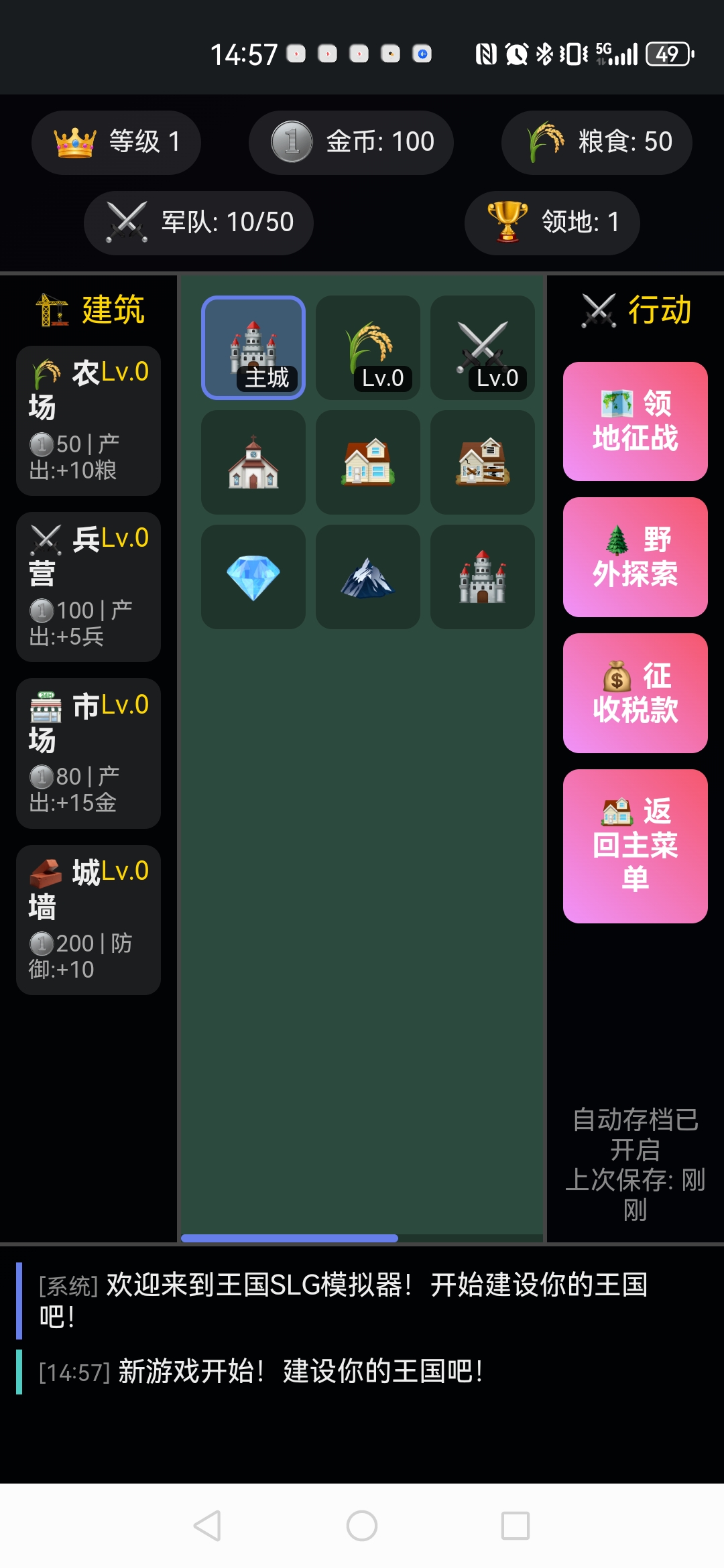Select the 城墙 build card costing 200
The image size is (724, 1568).
pos(88,918)
